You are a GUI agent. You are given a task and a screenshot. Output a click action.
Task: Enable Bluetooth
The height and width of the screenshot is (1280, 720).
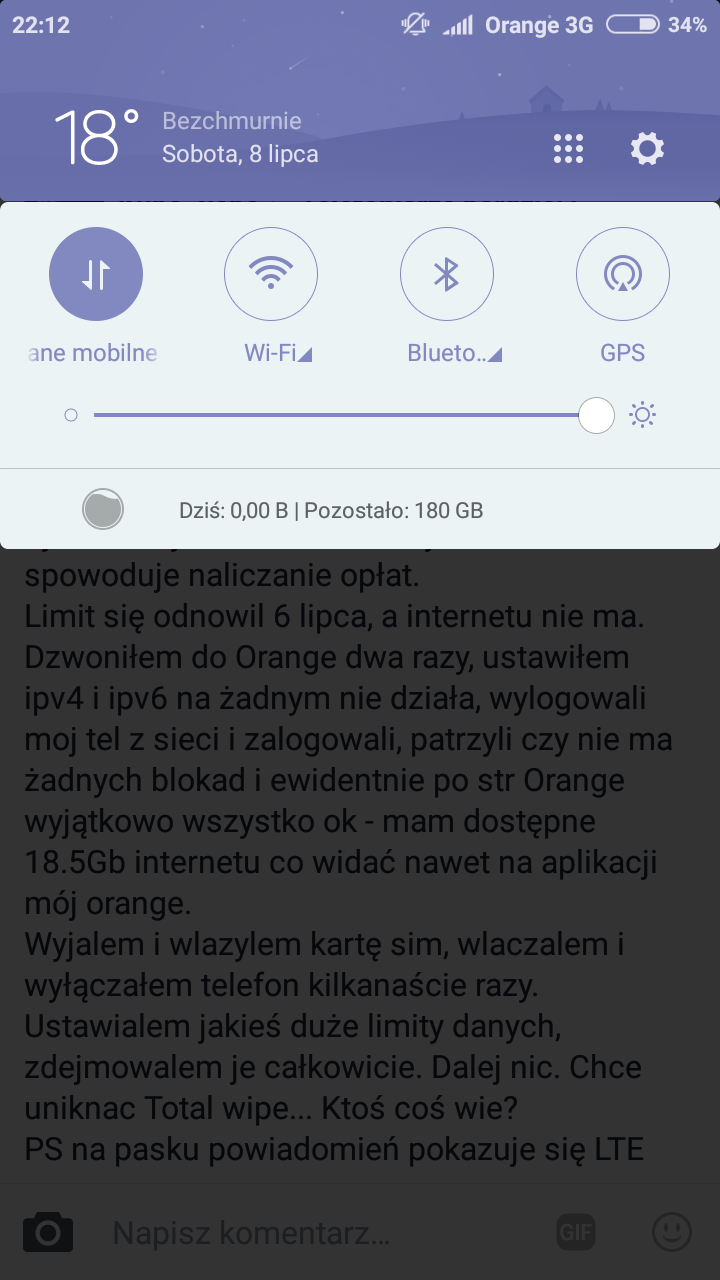[x=446, y=274]
